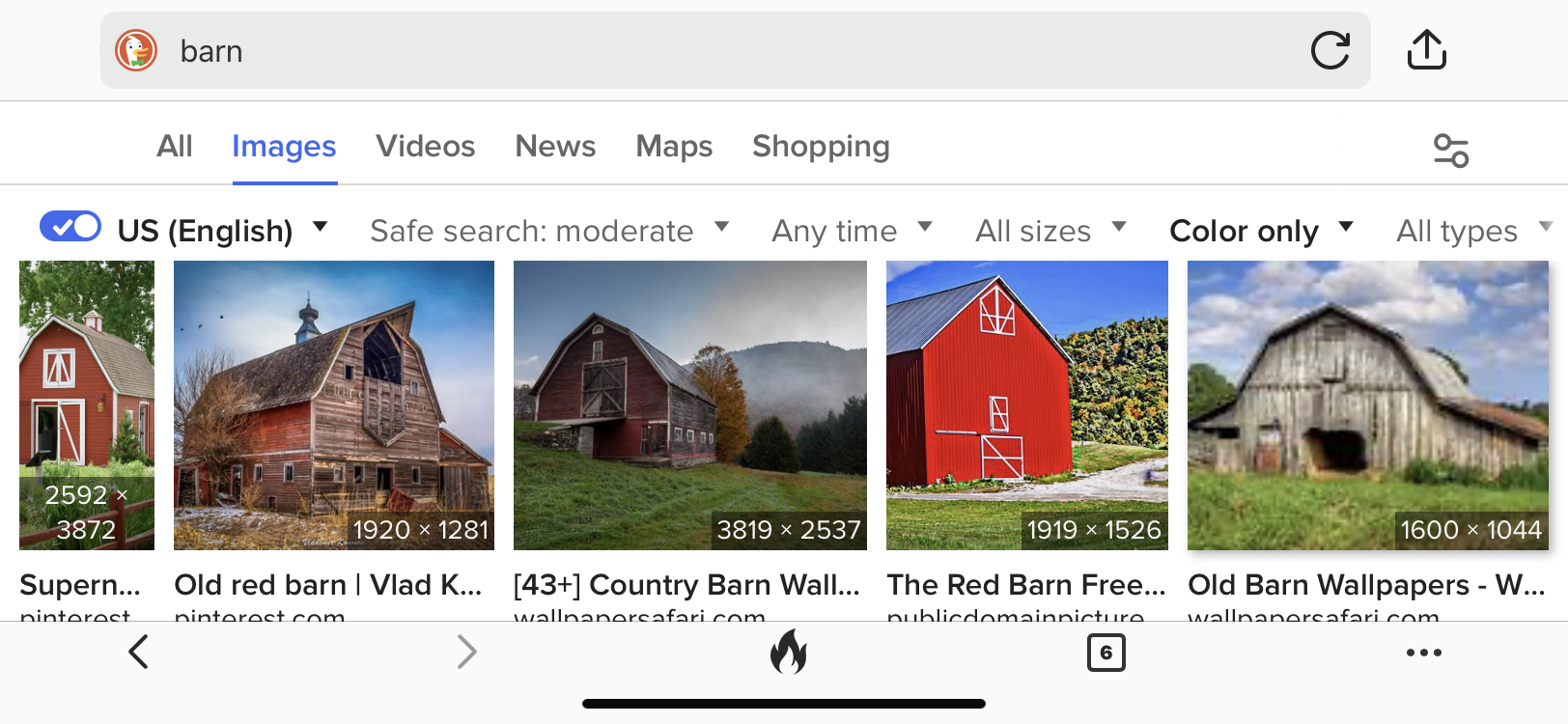The image size is (1568, 724).
Task: Open the tab switcher showing 6 tabs
Action: [x=1106, y=653]
